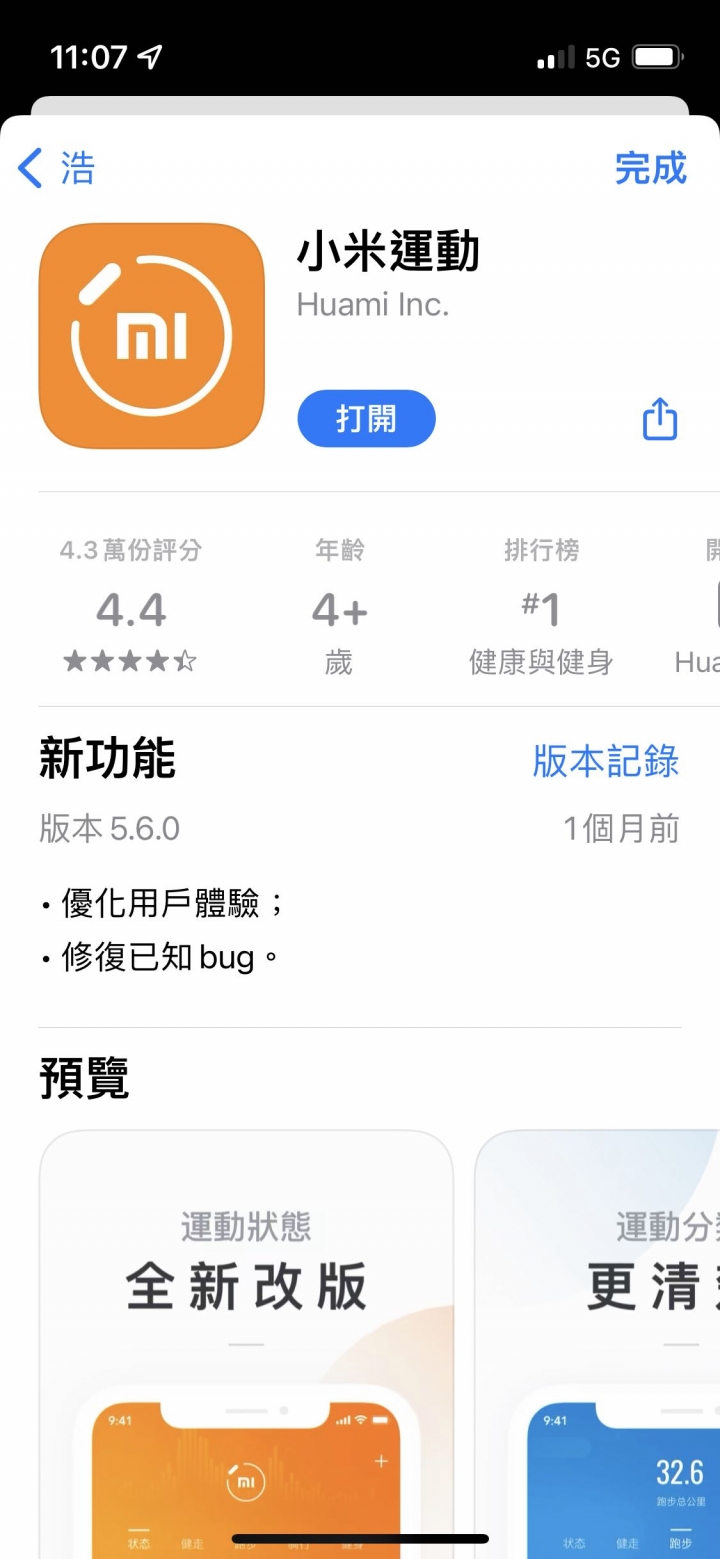The width and height of the screenshot is (720, 1559).
Task: Open the 全新改版 preview screenshot
Action: click(246, 1340)
